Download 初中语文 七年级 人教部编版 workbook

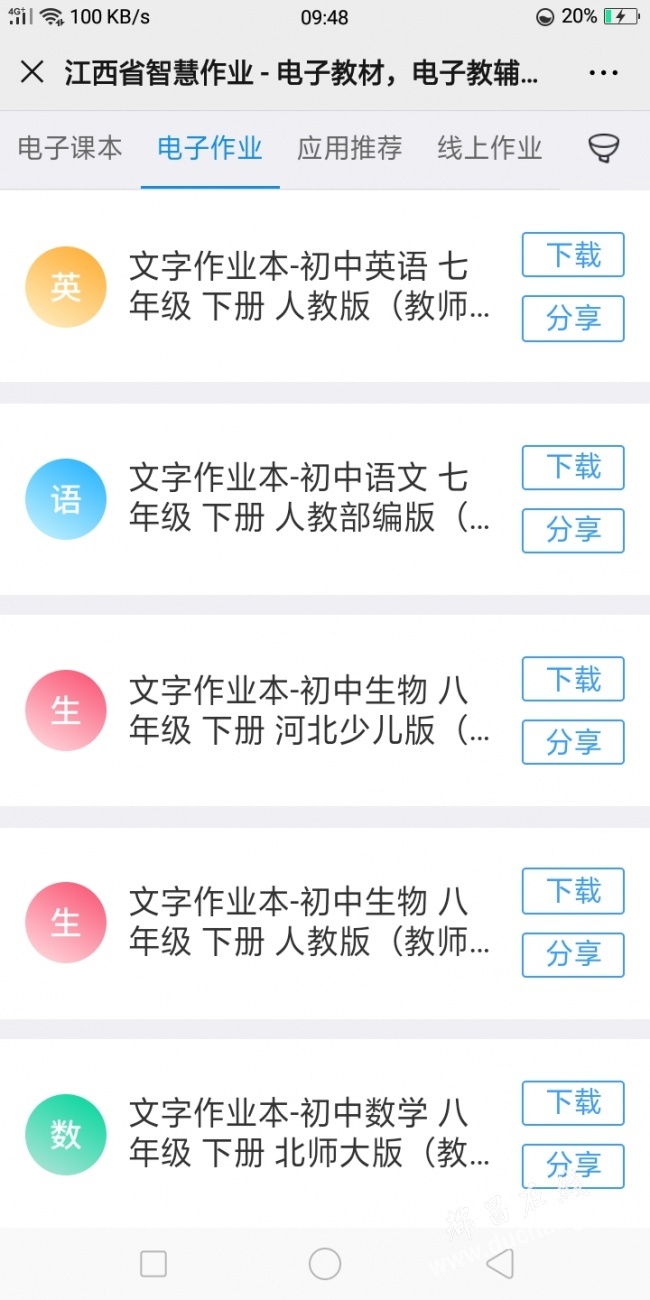(x=573, y=467)
